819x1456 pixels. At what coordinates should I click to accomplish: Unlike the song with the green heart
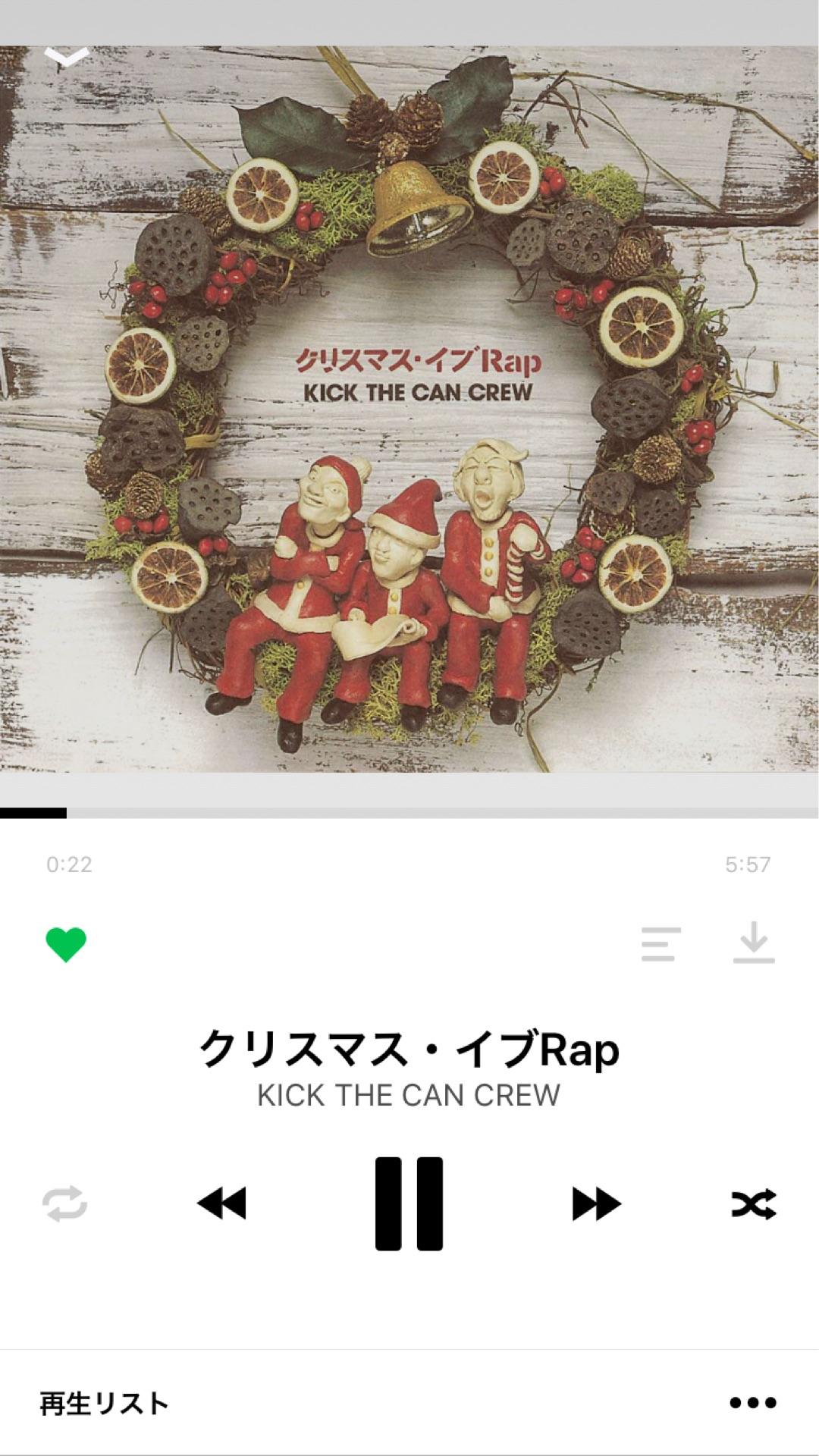pos(66,945)
